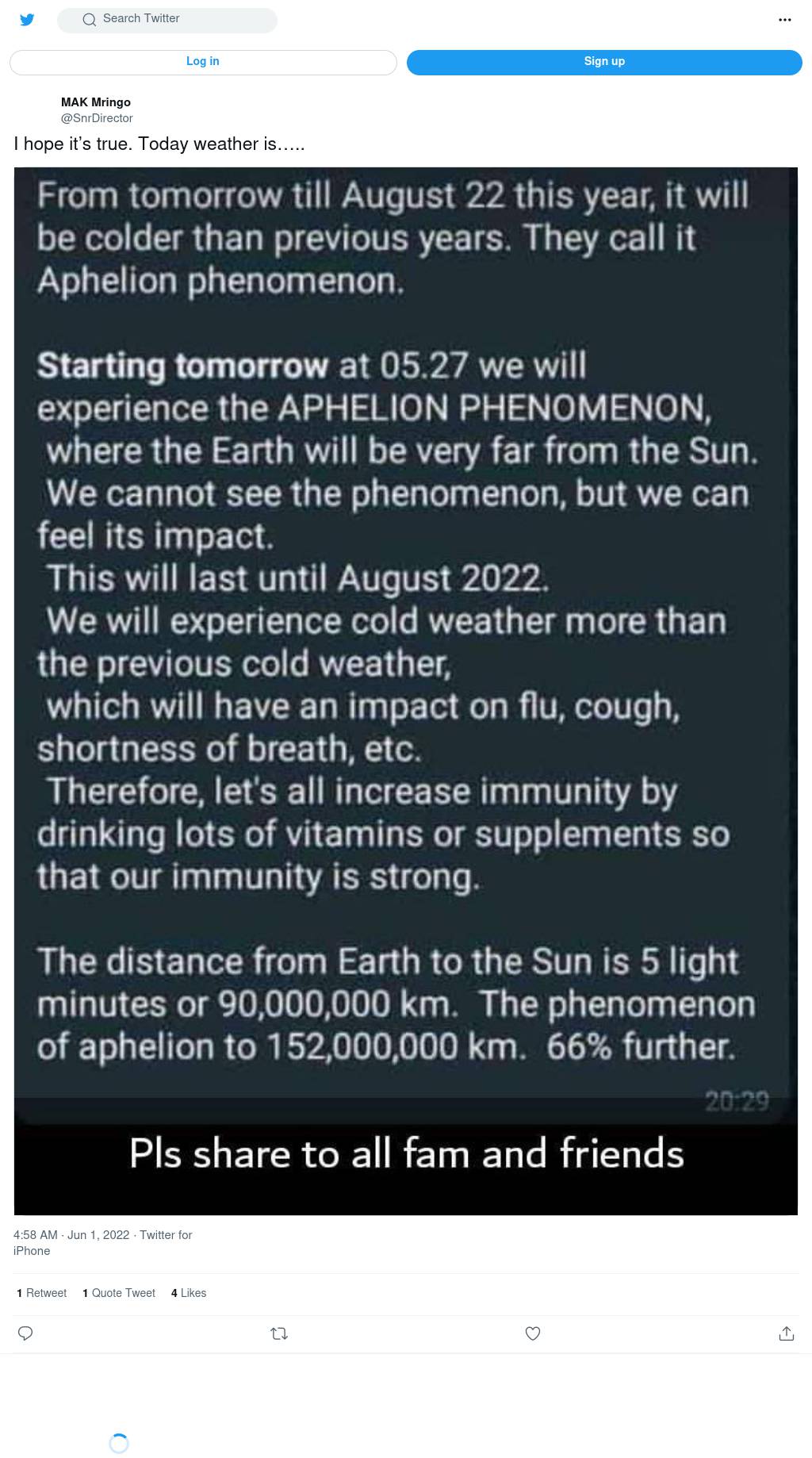Open the three-dot overflow menu

785,20
